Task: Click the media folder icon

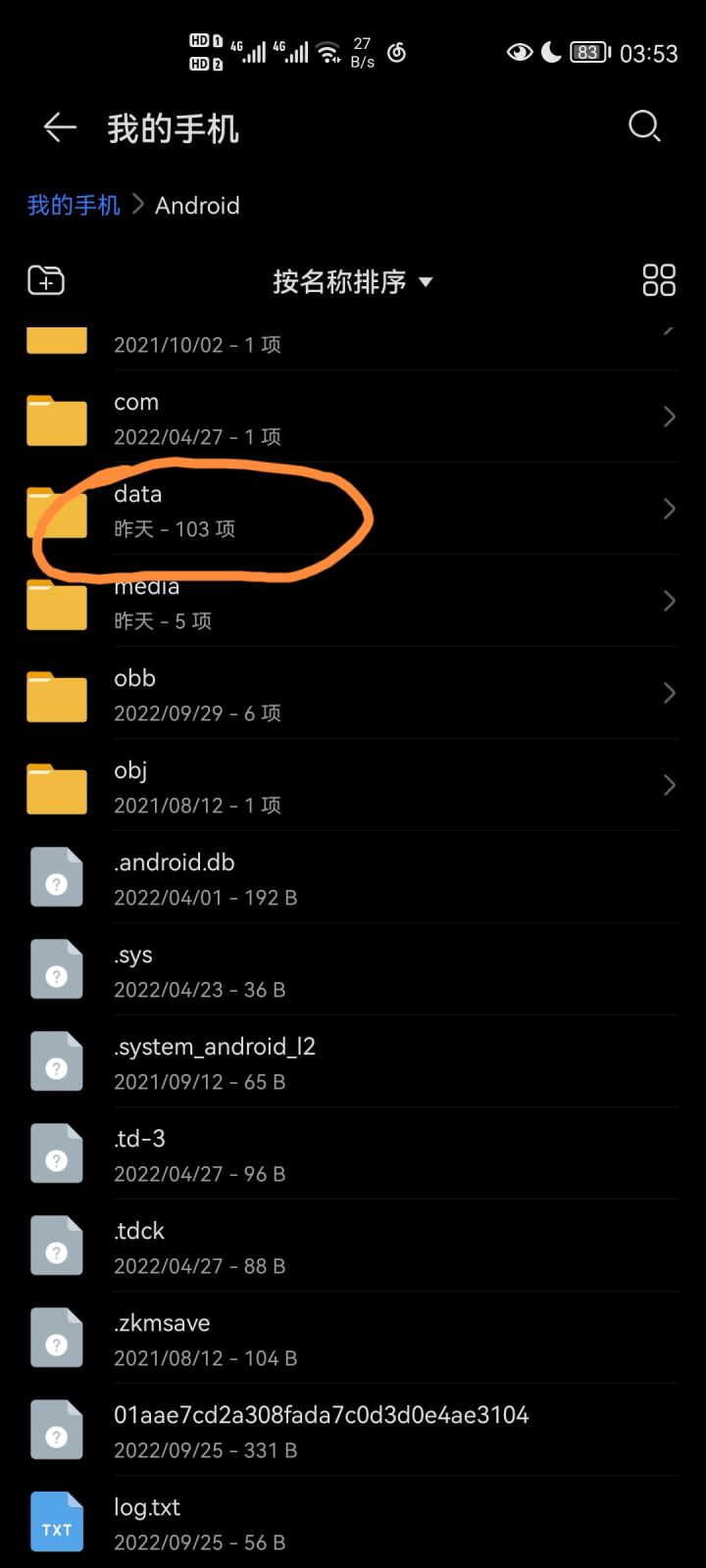Action: (56, 603)
